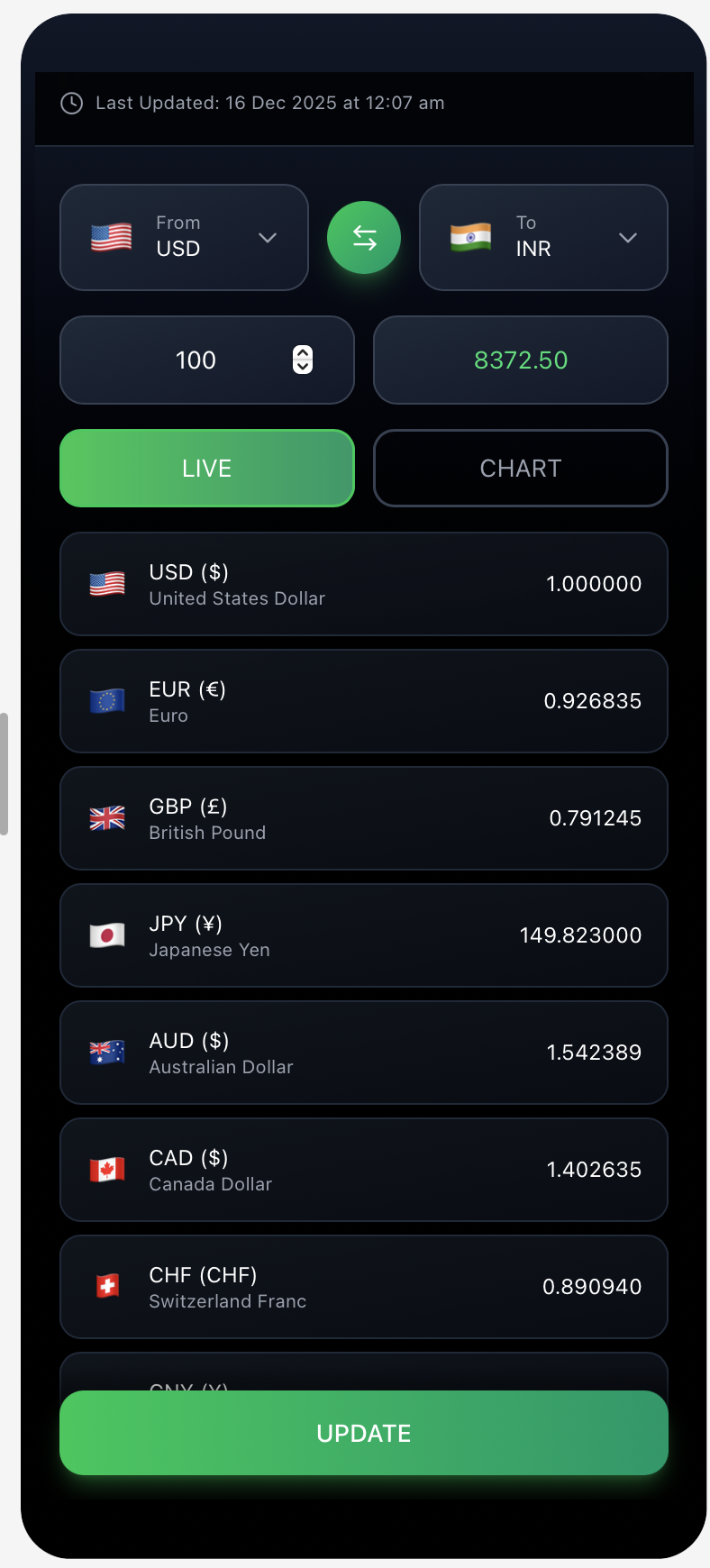Switch to the LIVE tab
The height and width of the screenshot is (1568, 710).
click(x=207, y=469)
